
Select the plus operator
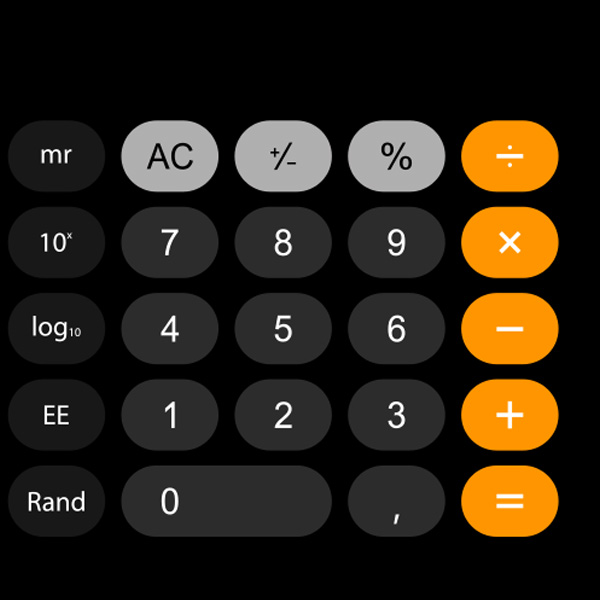[x=510, y=415]
